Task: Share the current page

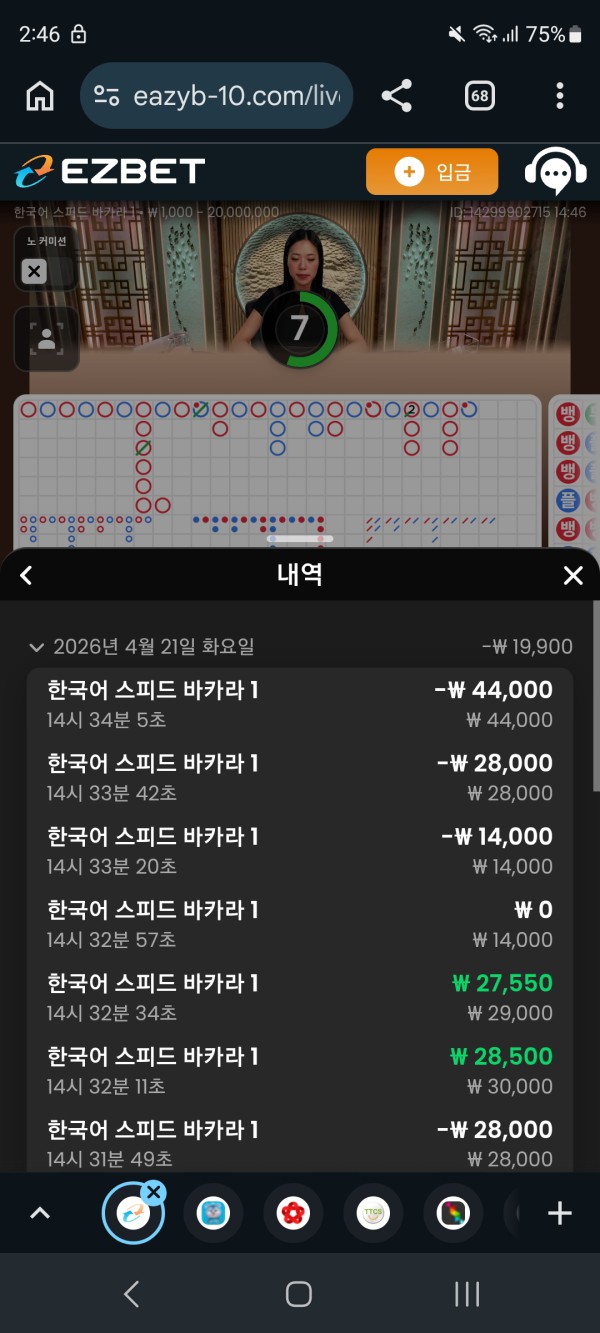Action: [x=397, y=96]
